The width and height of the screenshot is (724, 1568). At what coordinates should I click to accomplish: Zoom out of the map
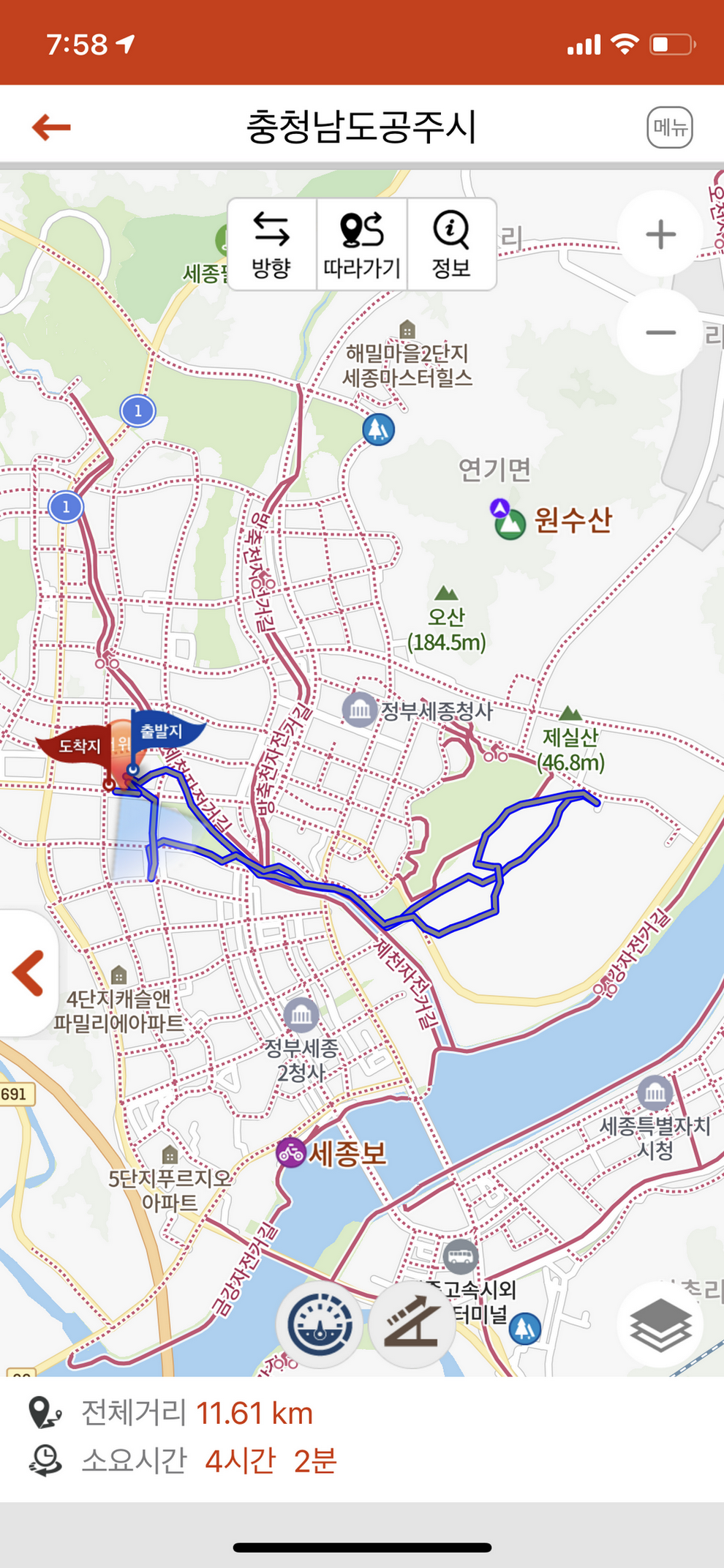[660, 332]
